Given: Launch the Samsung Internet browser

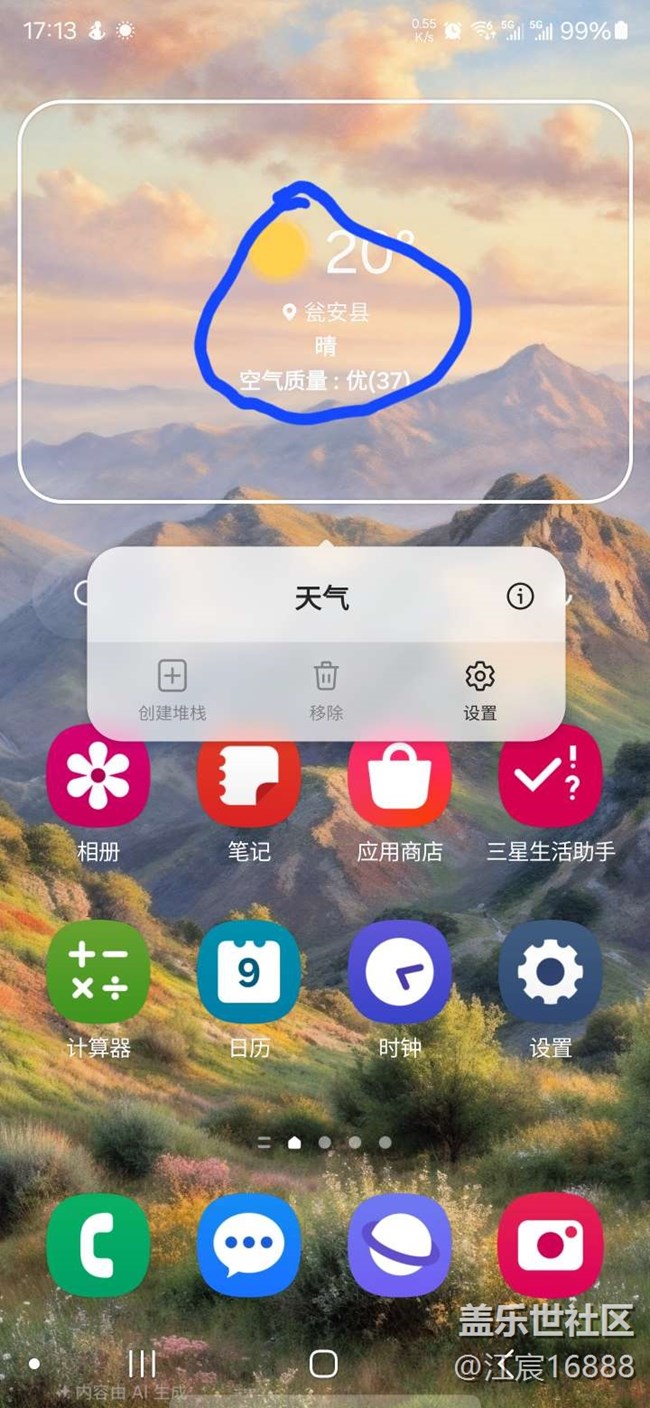Looking at the screenshot, I should [400, 1245].
